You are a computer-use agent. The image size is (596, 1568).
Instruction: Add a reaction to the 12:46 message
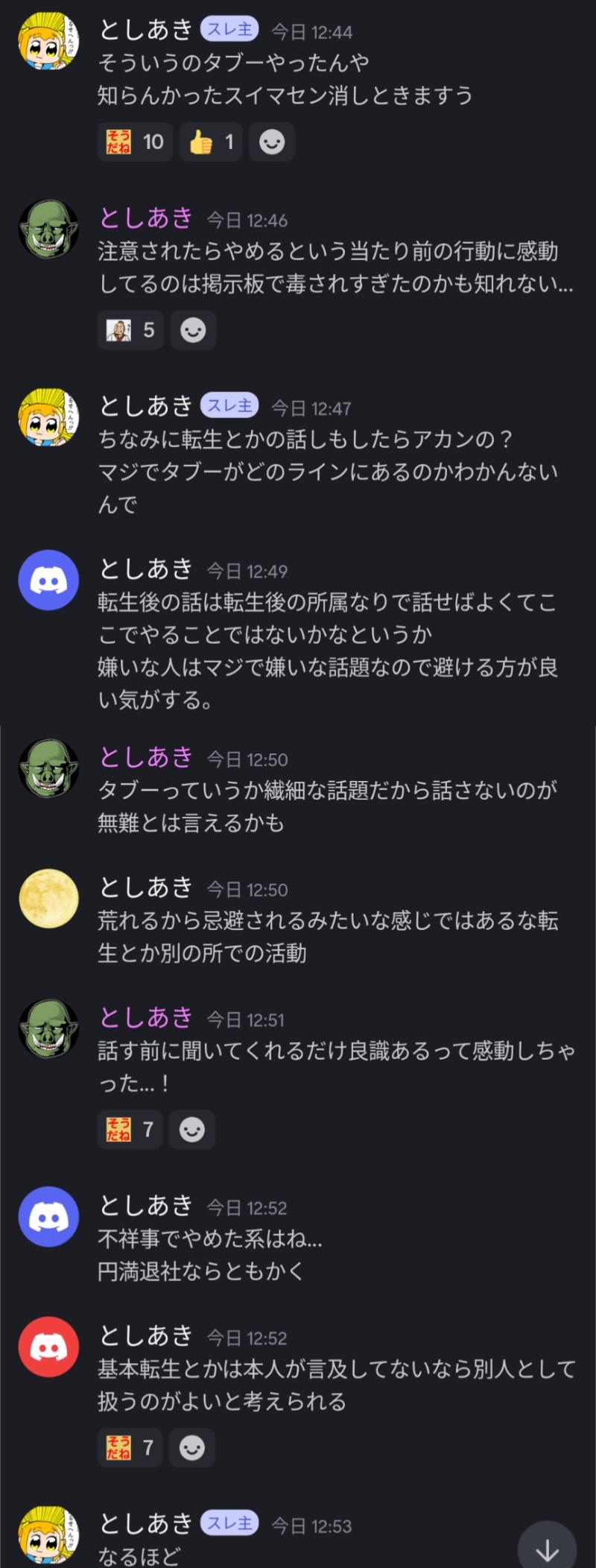click(x=193, y=330)
